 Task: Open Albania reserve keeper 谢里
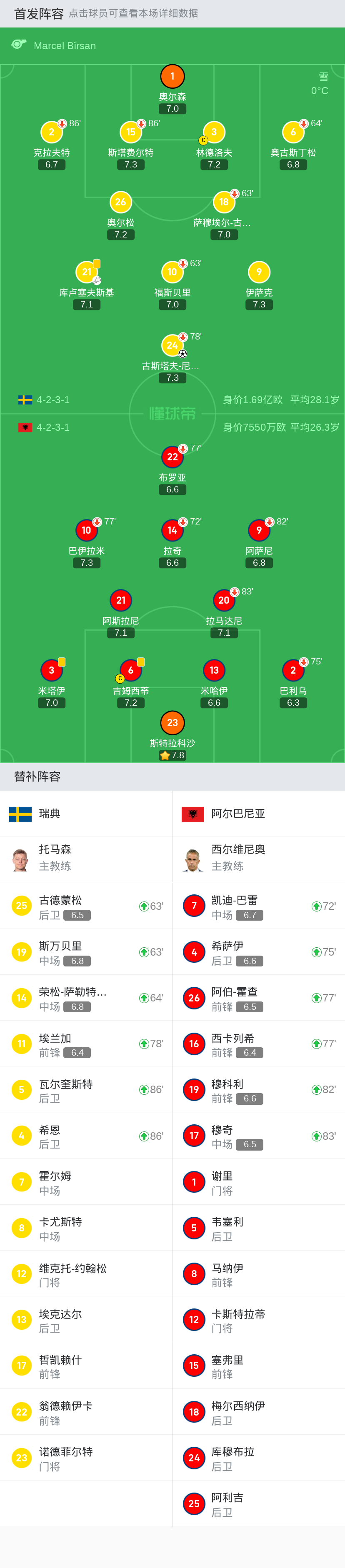[x=259, y=1182]
